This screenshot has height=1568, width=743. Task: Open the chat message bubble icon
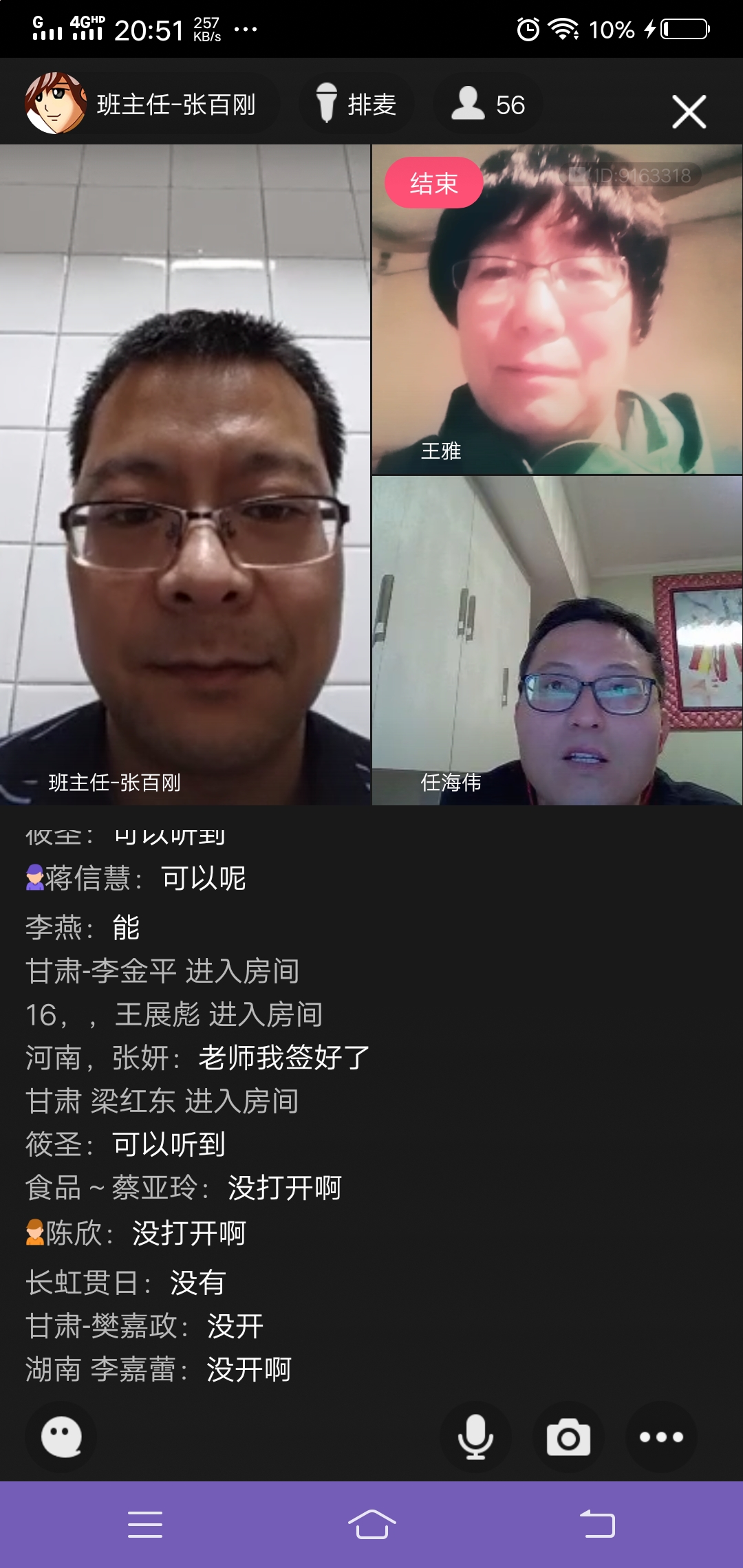(x=62, y=1437)
